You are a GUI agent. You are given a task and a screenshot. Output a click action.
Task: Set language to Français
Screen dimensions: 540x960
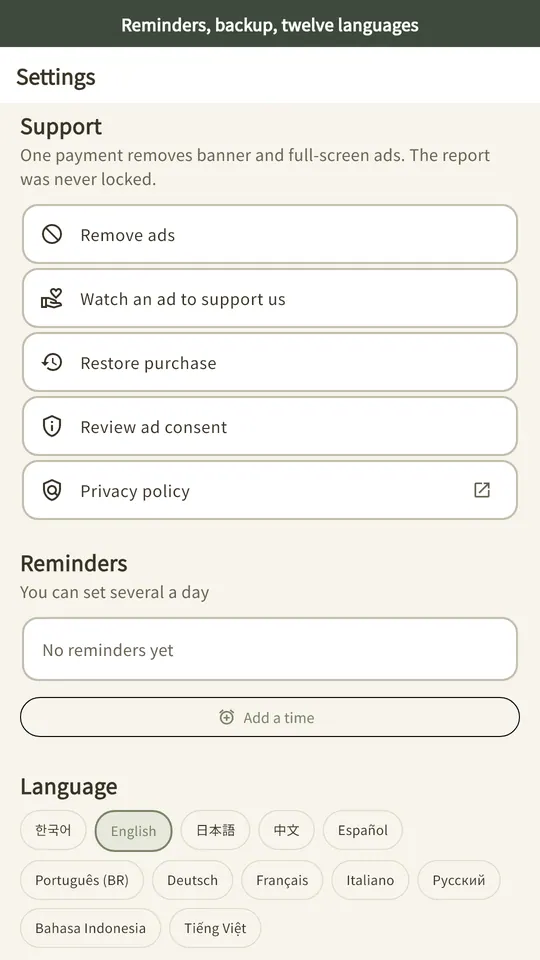282,880
